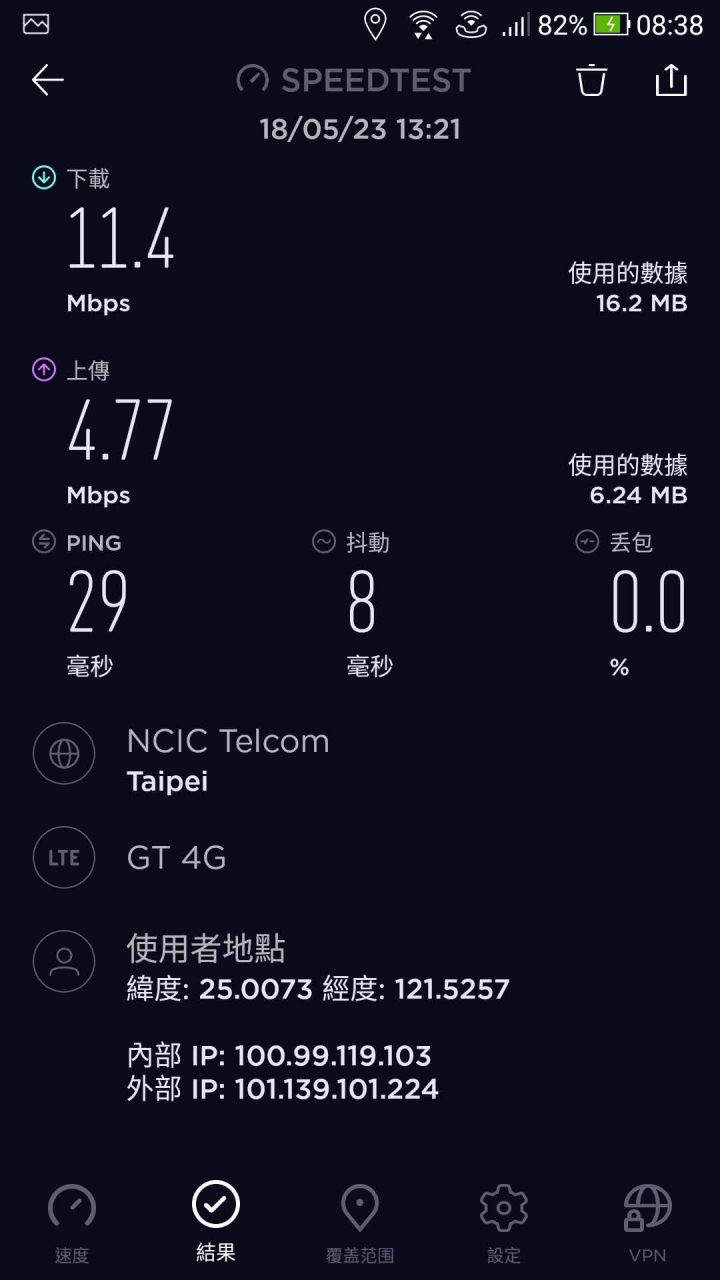Select the 結果 tab
This screenshot has height=1280, width=720.
216,1221
